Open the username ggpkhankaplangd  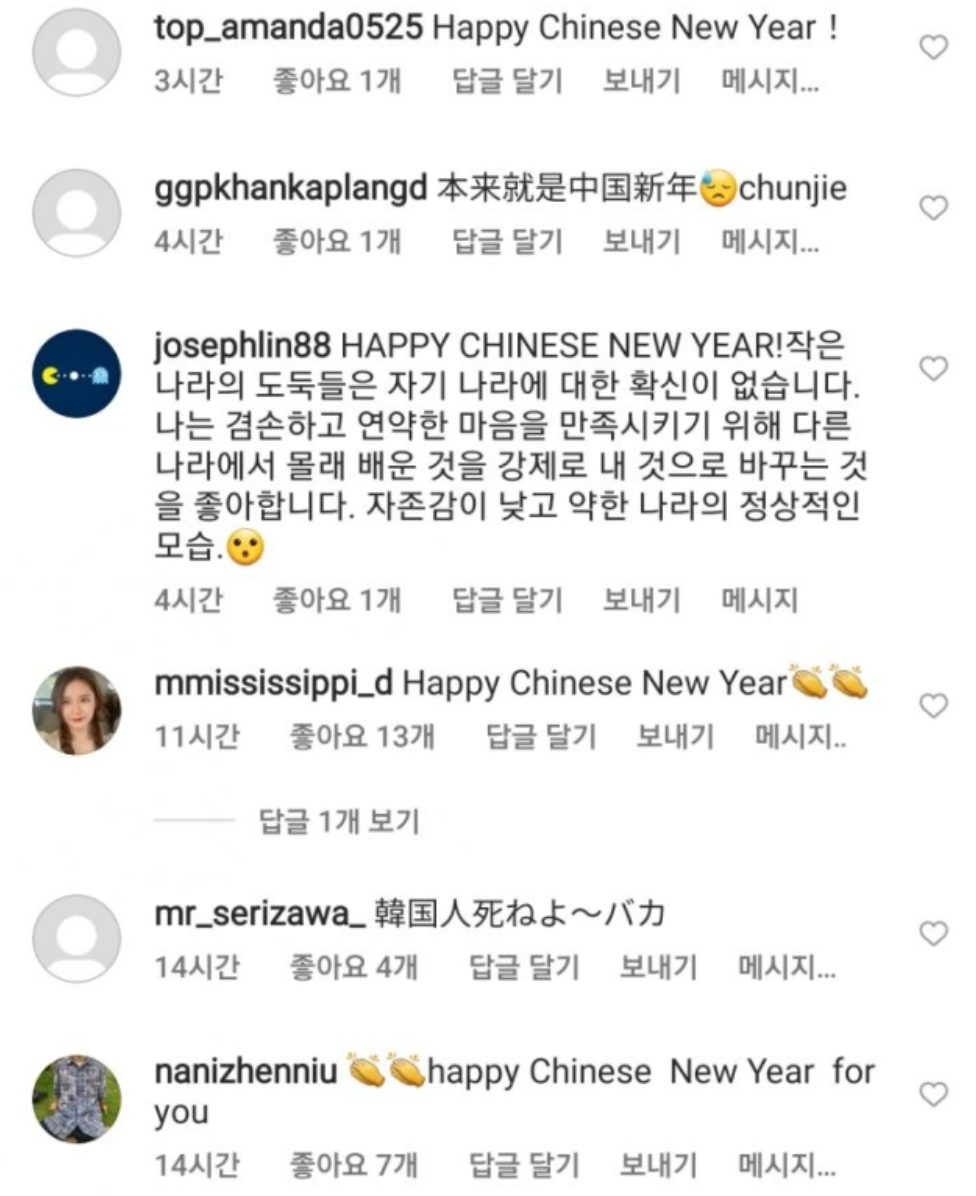(291, 189)
